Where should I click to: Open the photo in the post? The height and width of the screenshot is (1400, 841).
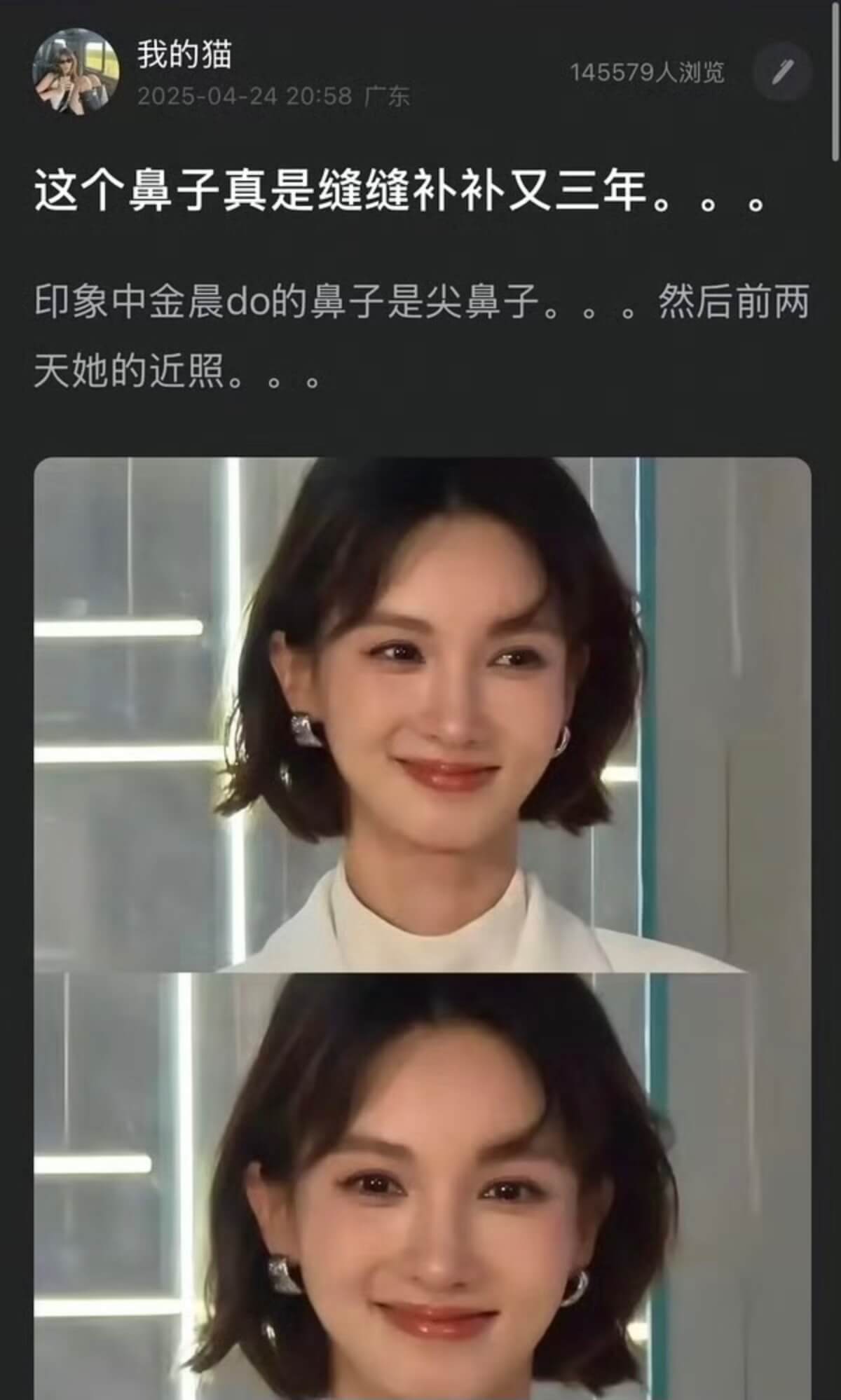(422, 715)
